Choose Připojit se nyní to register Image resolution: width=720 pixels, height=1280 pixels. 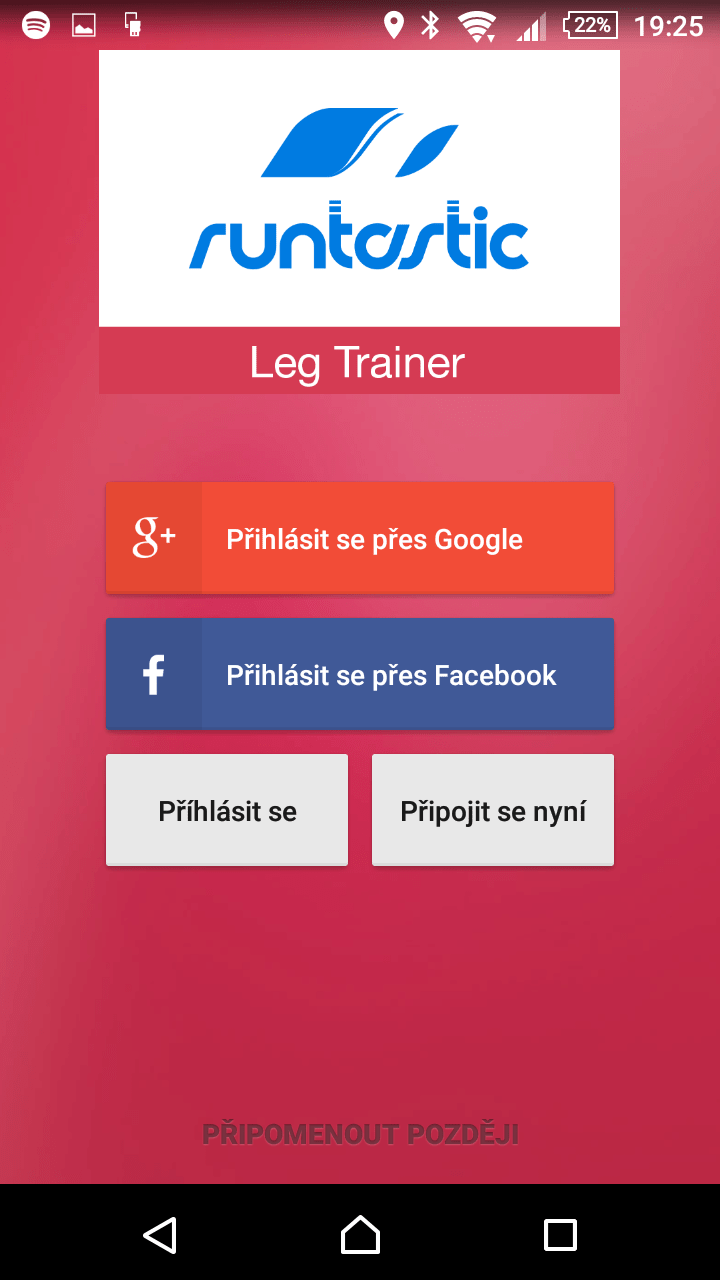coord(493,810)
